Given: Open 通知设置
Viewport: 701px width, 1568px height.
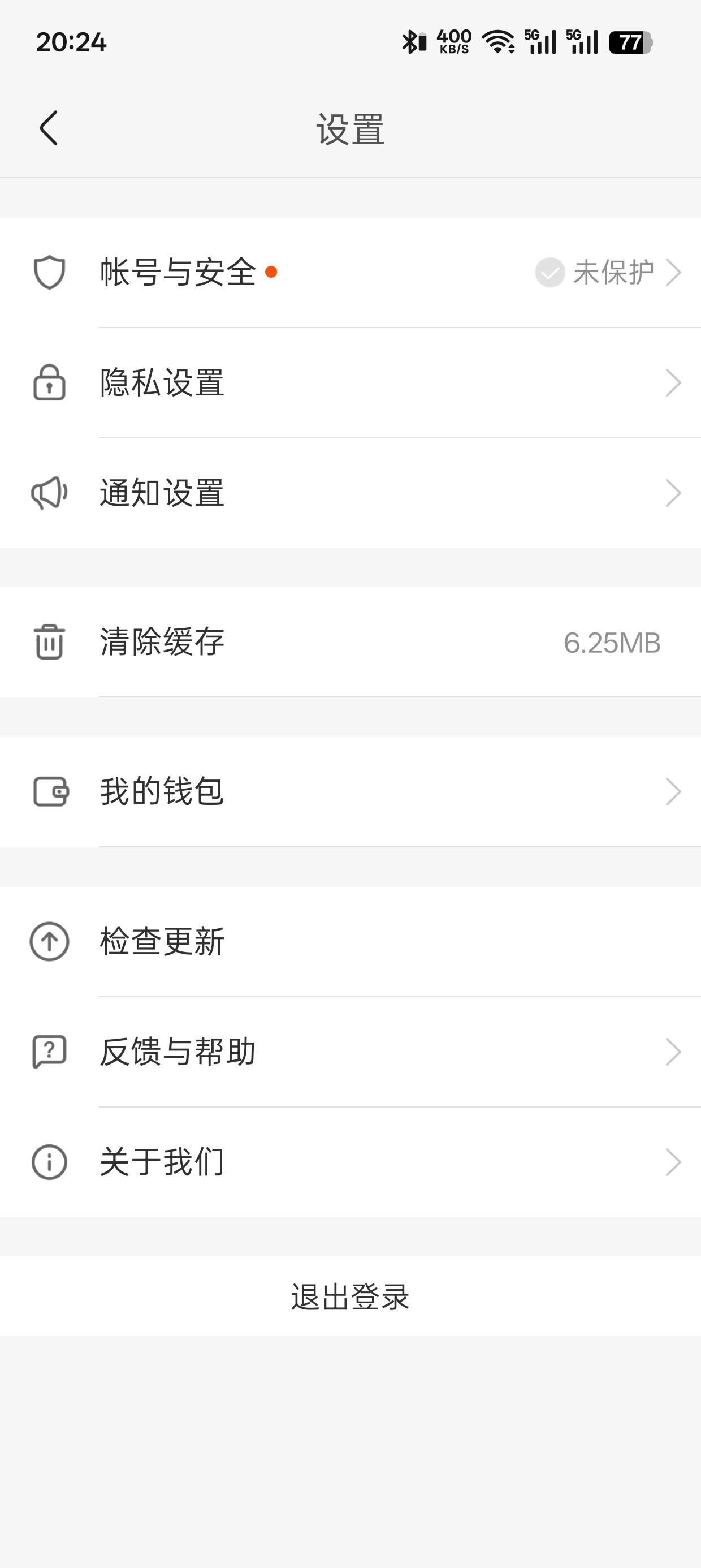Looking at the screenshot, I should click(x=162, y=493).
